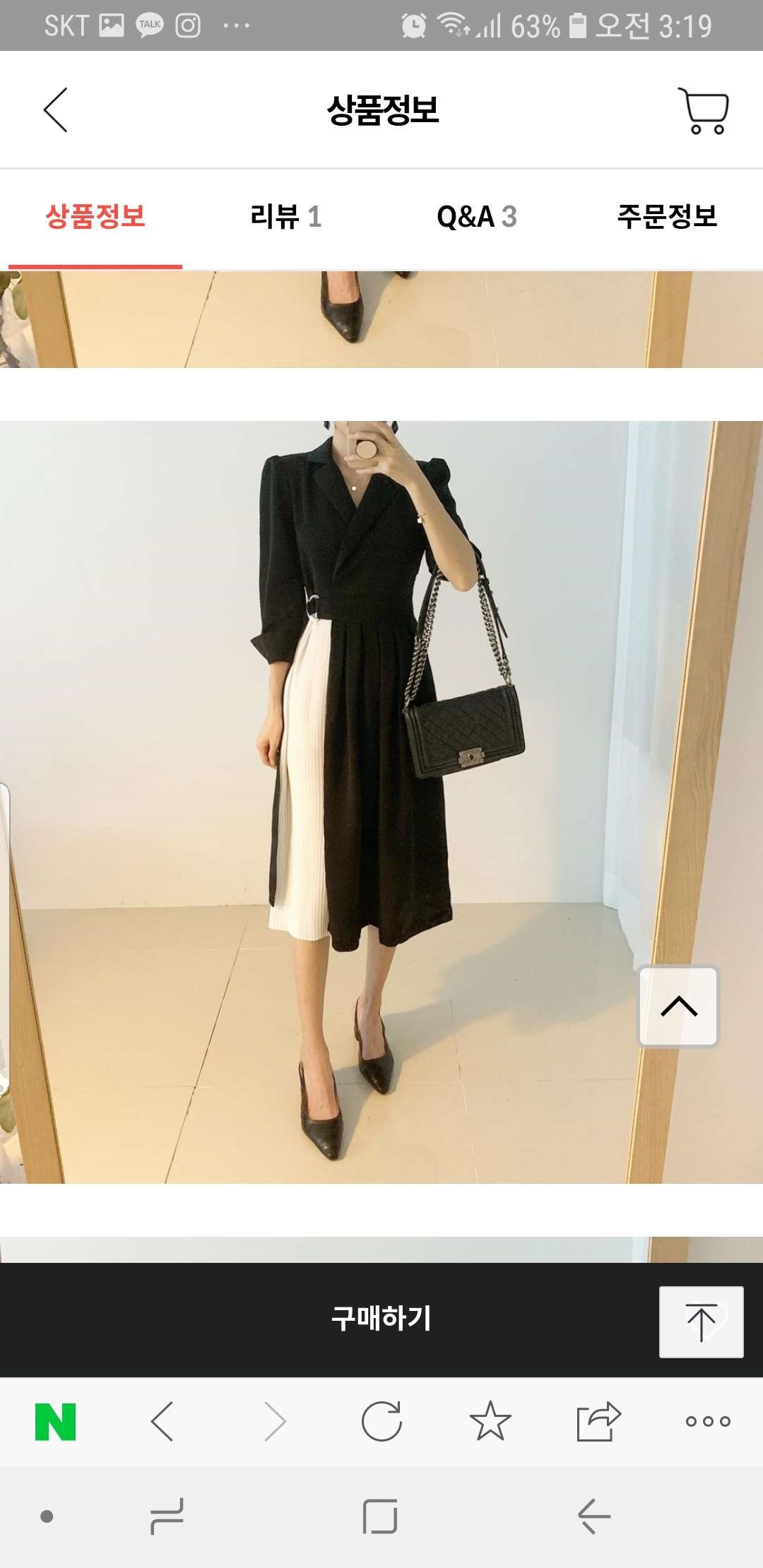
Task: Open the shopping cart
Action: pyautogui.click(x=703, y=111)
